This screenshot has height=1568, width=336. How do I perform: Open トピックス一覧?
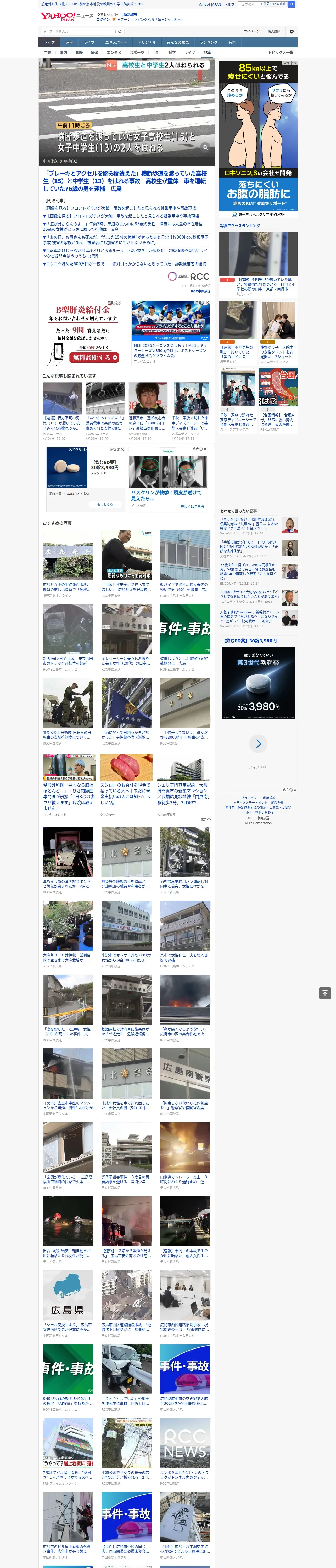tap(281, 52)
